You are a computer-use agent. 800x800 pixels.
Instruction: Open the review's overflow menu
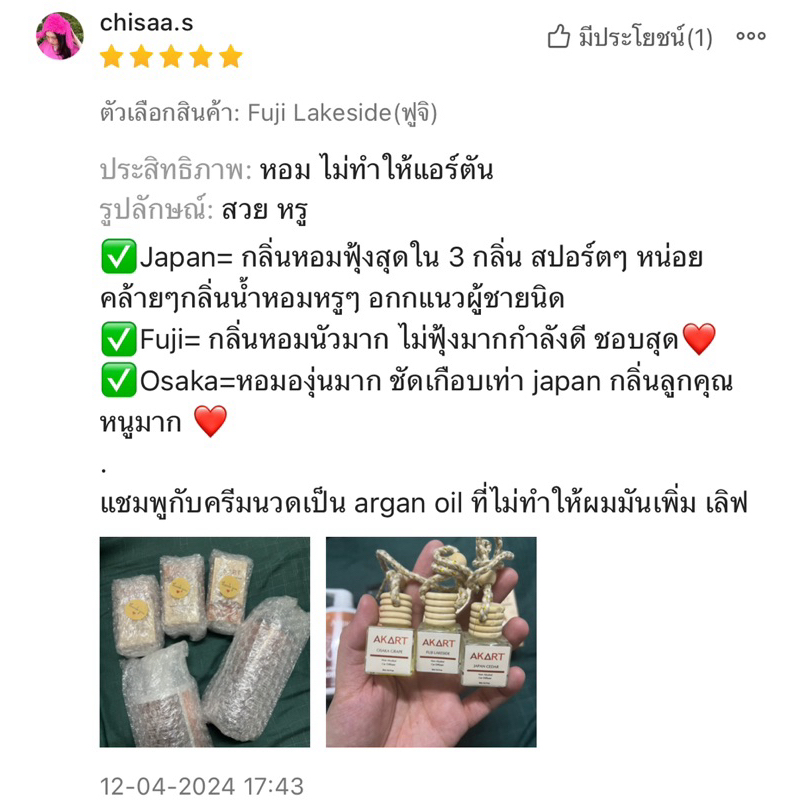(750, 37)
